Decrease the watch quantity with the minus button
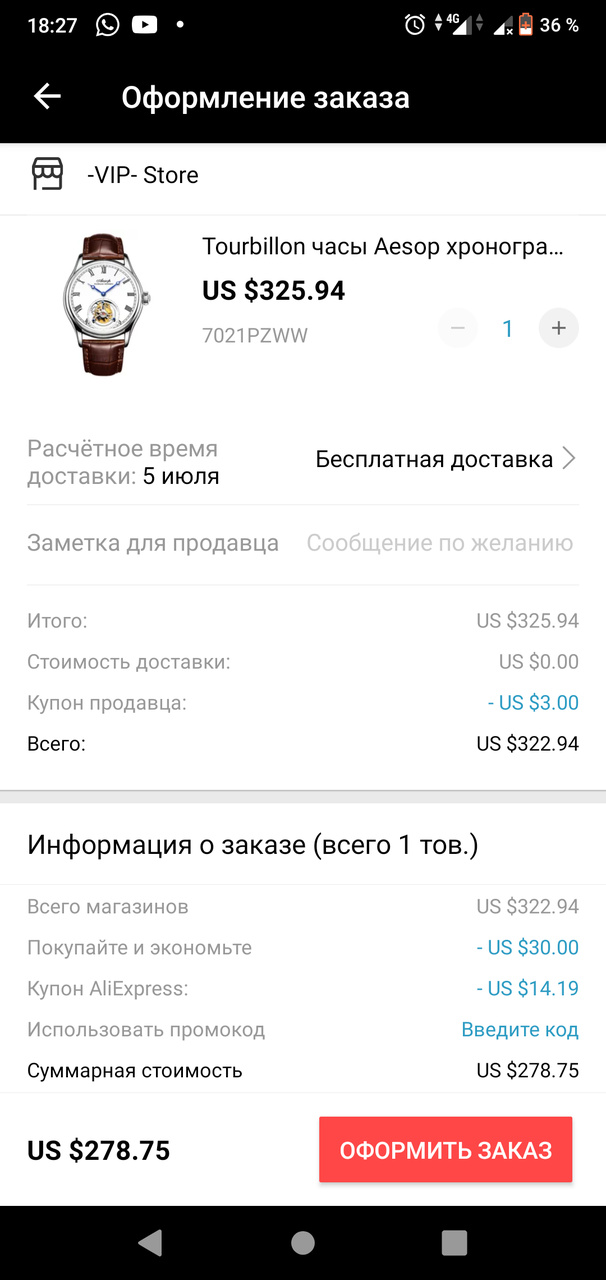Viewport: 606px width, 1280px height. pos(458,328)
